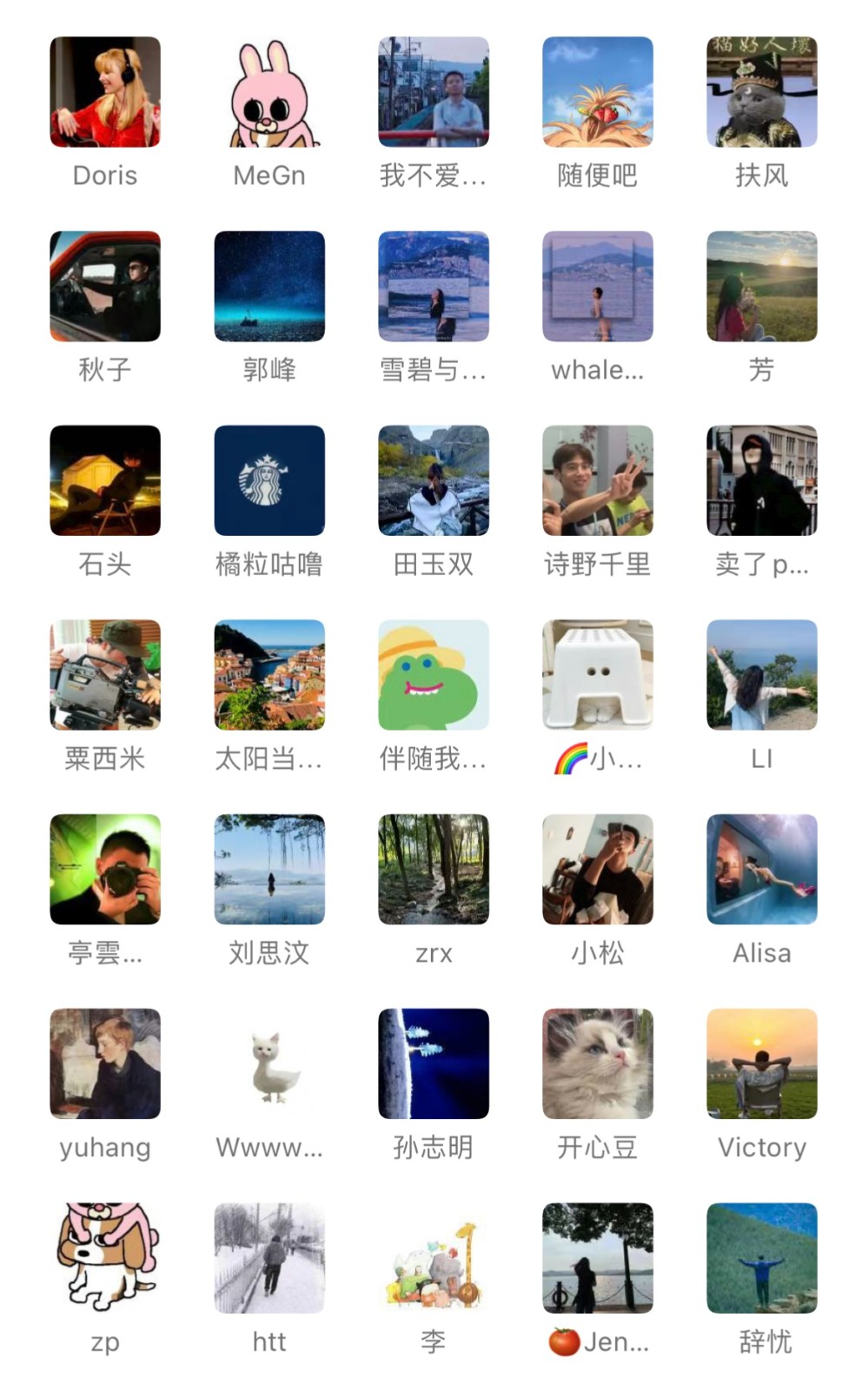Viewport: 868px width, 1390px height.
Task: Open Alisa's profile
Action: tap(762, 870)
